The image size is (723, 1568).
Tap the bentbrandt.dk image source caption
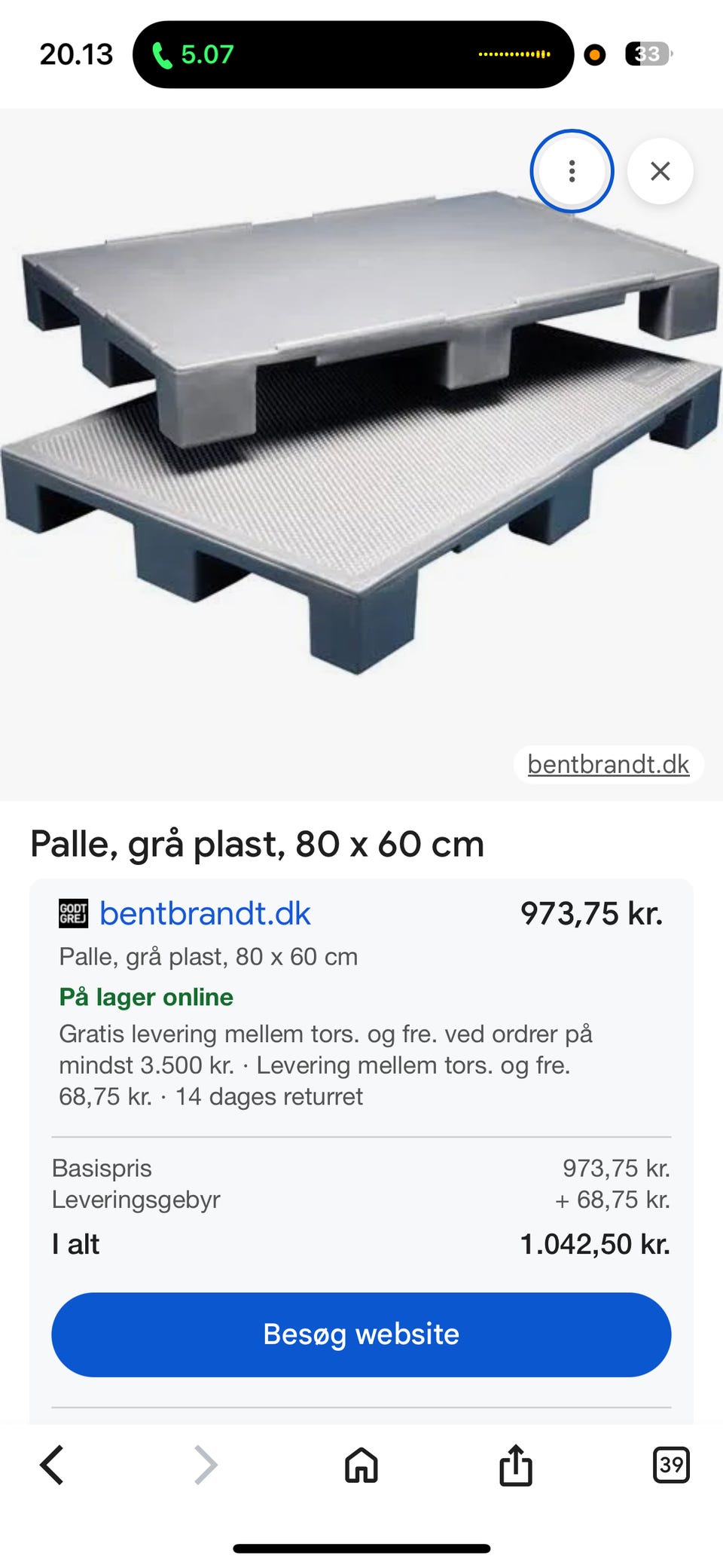(608, 764)
